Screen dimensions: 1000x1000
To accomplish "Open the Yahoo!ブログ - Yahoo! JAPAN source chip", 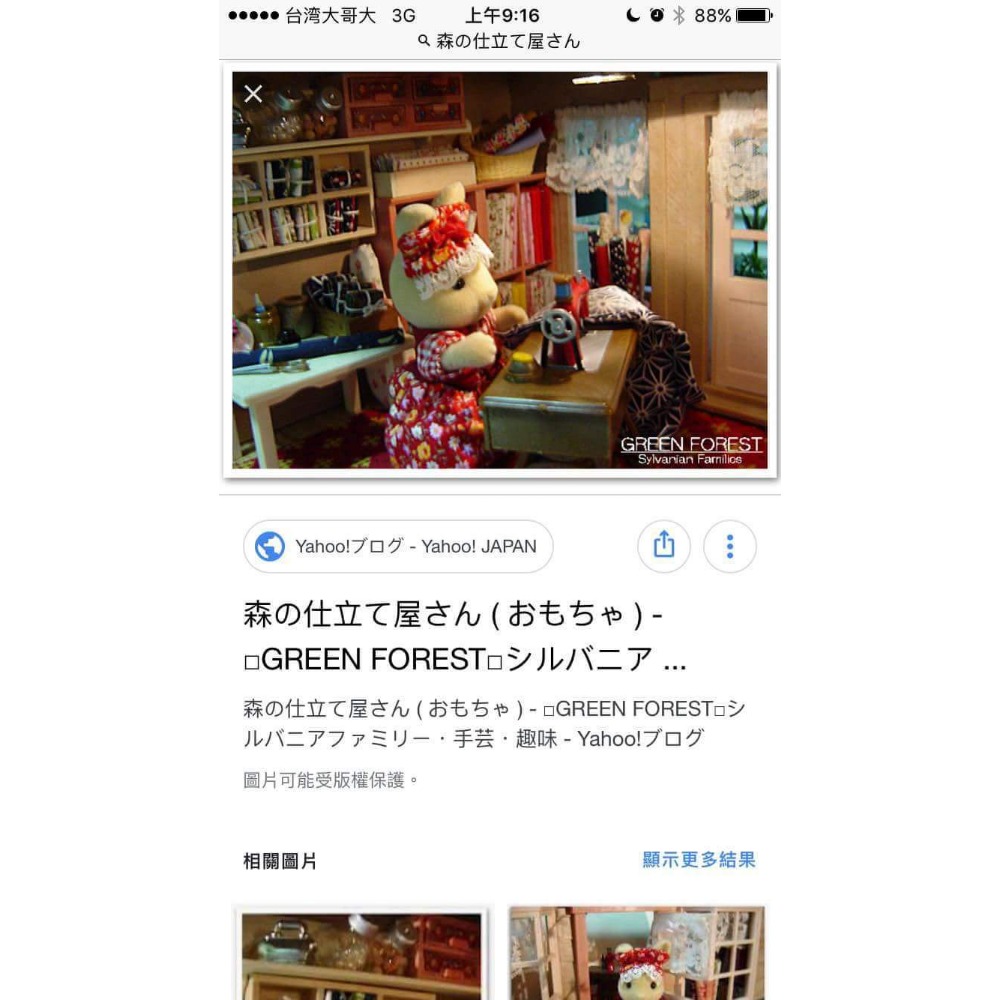I will coord(398,547).
